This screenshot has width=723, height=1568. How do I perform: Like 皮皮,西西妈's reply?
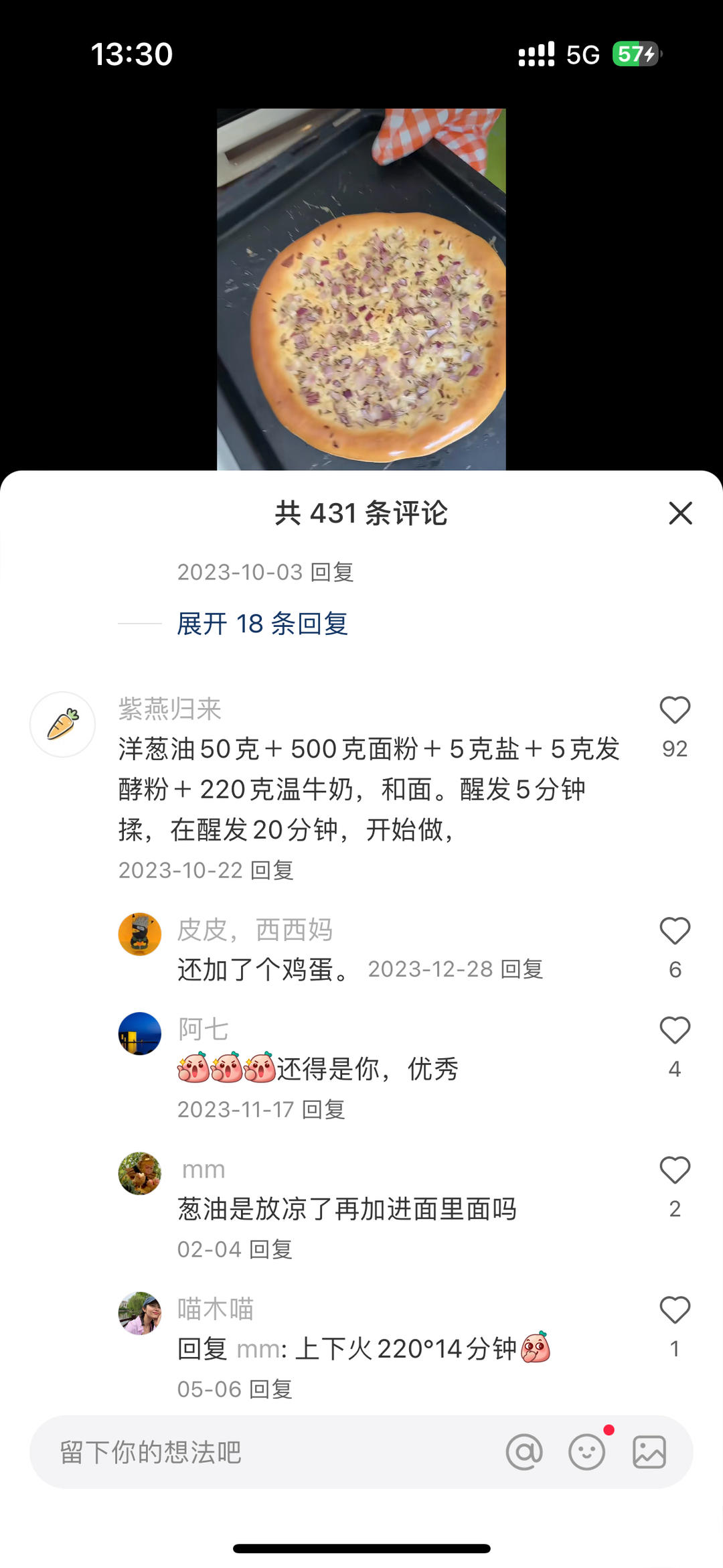point(674,931)
